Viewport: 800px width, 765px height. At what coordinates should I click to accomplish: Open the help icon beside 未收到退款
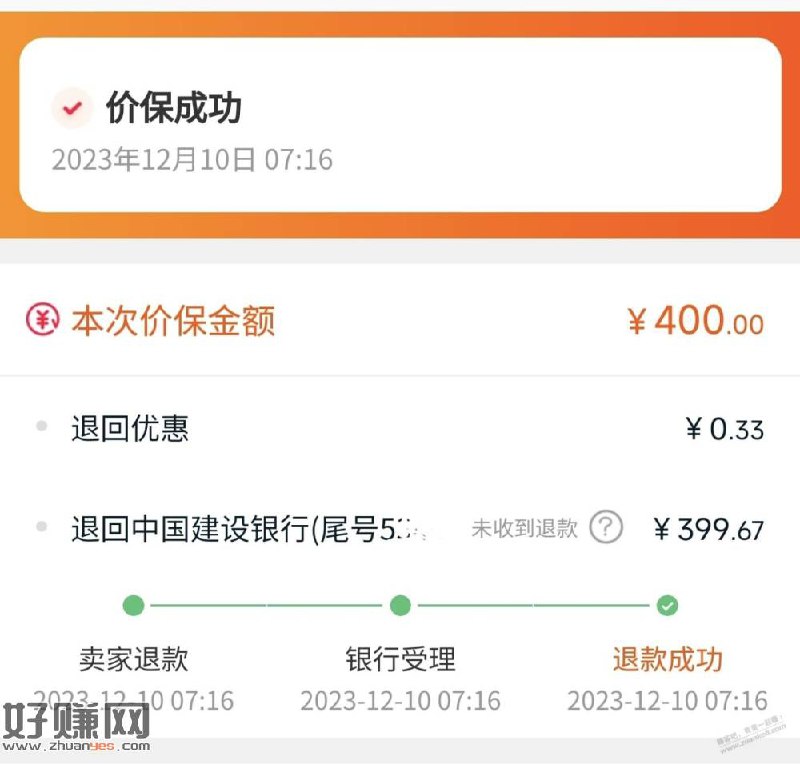(x=606, y=528)
